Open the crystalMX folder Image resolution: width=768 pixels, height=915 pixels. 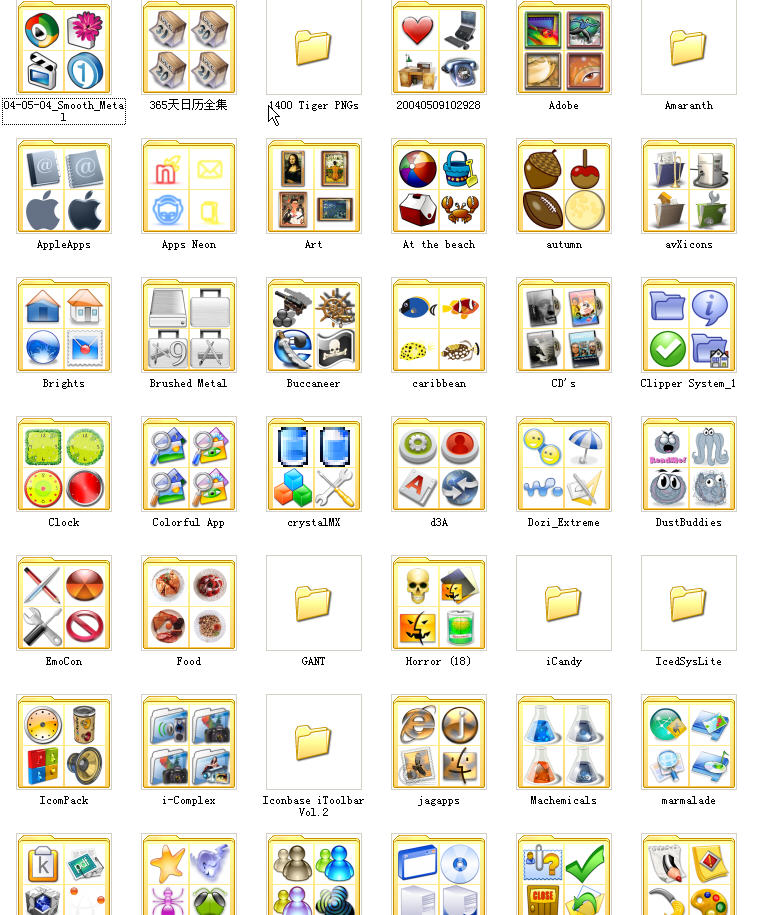[313, 465]
